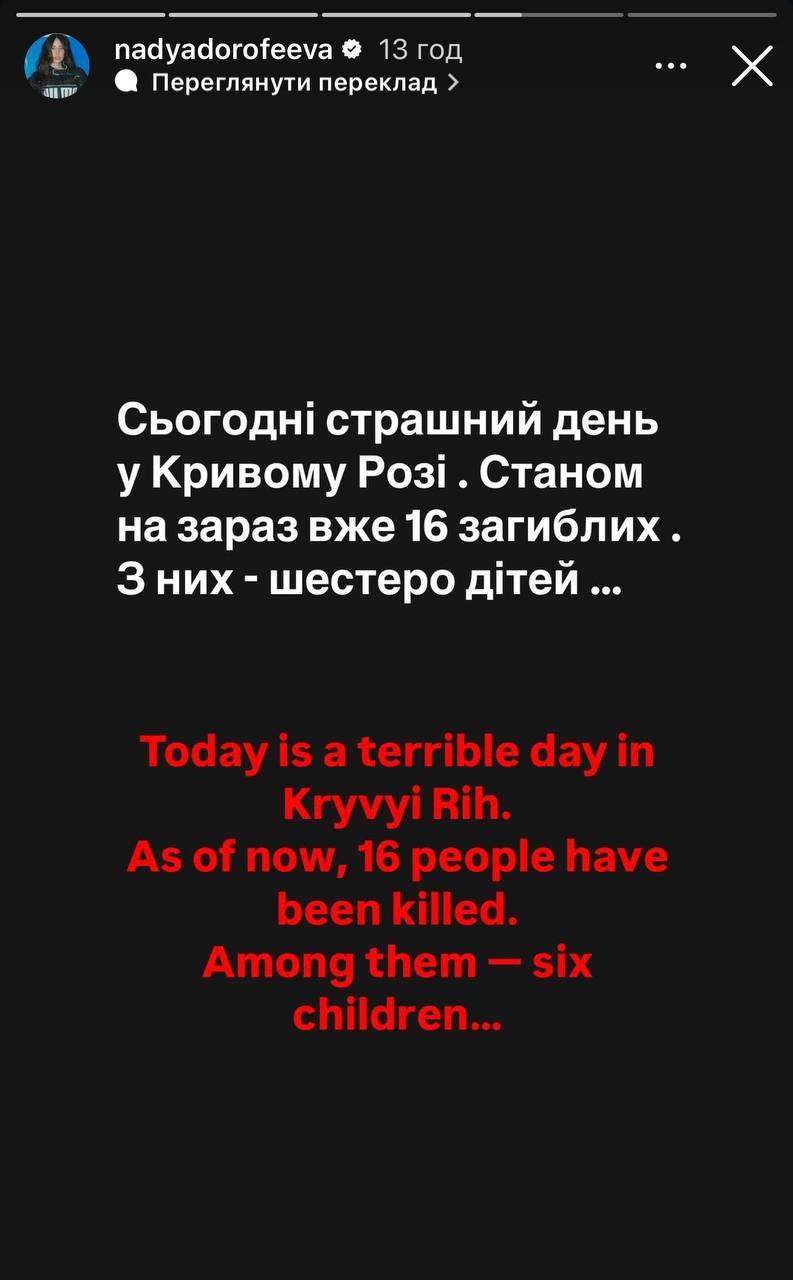Tap Переглянути переклад to view translation
The height and width of the screenshot is (1280, 793).
[x=295, y=83]
